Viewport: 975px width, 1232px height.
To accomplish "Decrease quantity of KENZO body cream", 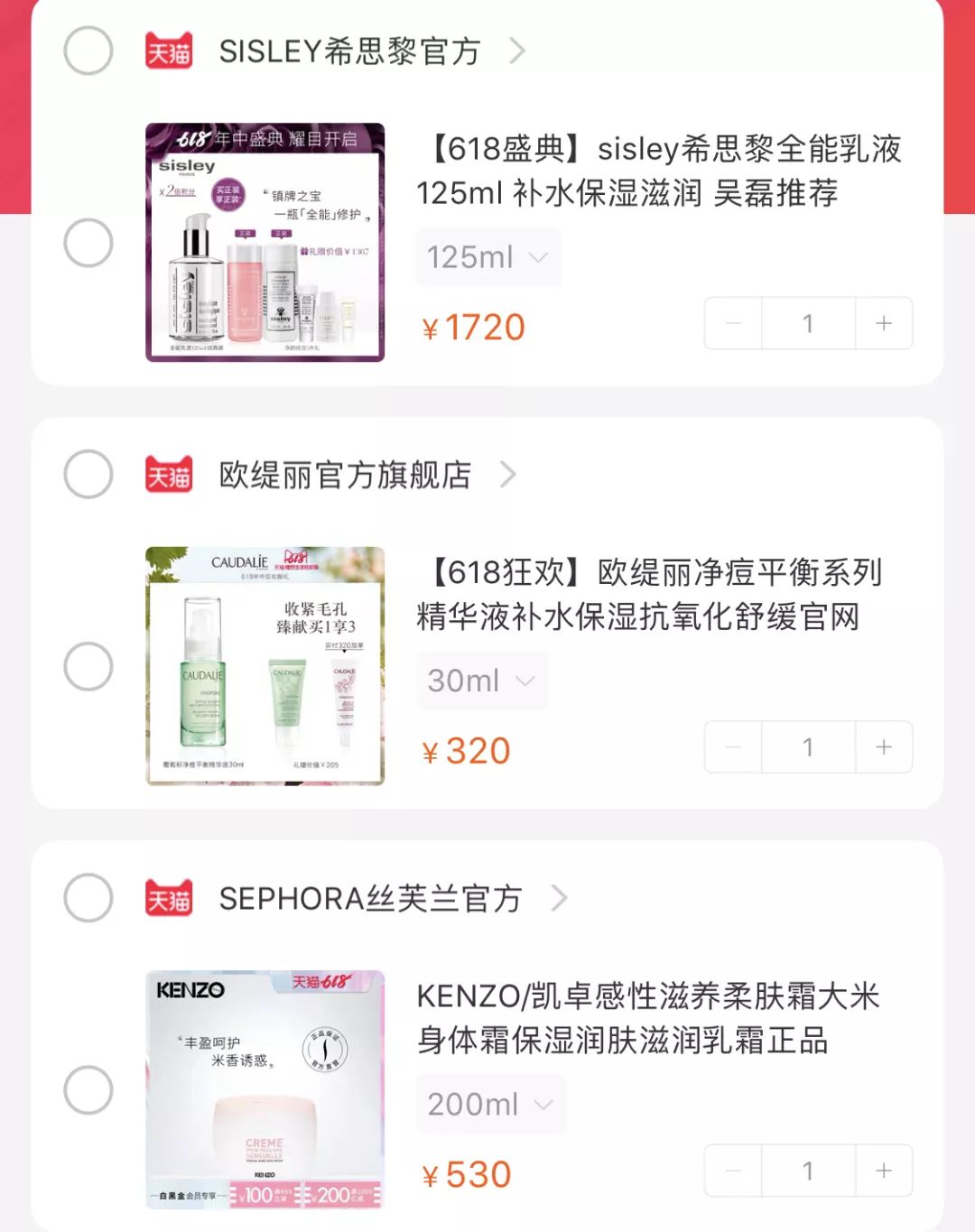I will 732,1170.
